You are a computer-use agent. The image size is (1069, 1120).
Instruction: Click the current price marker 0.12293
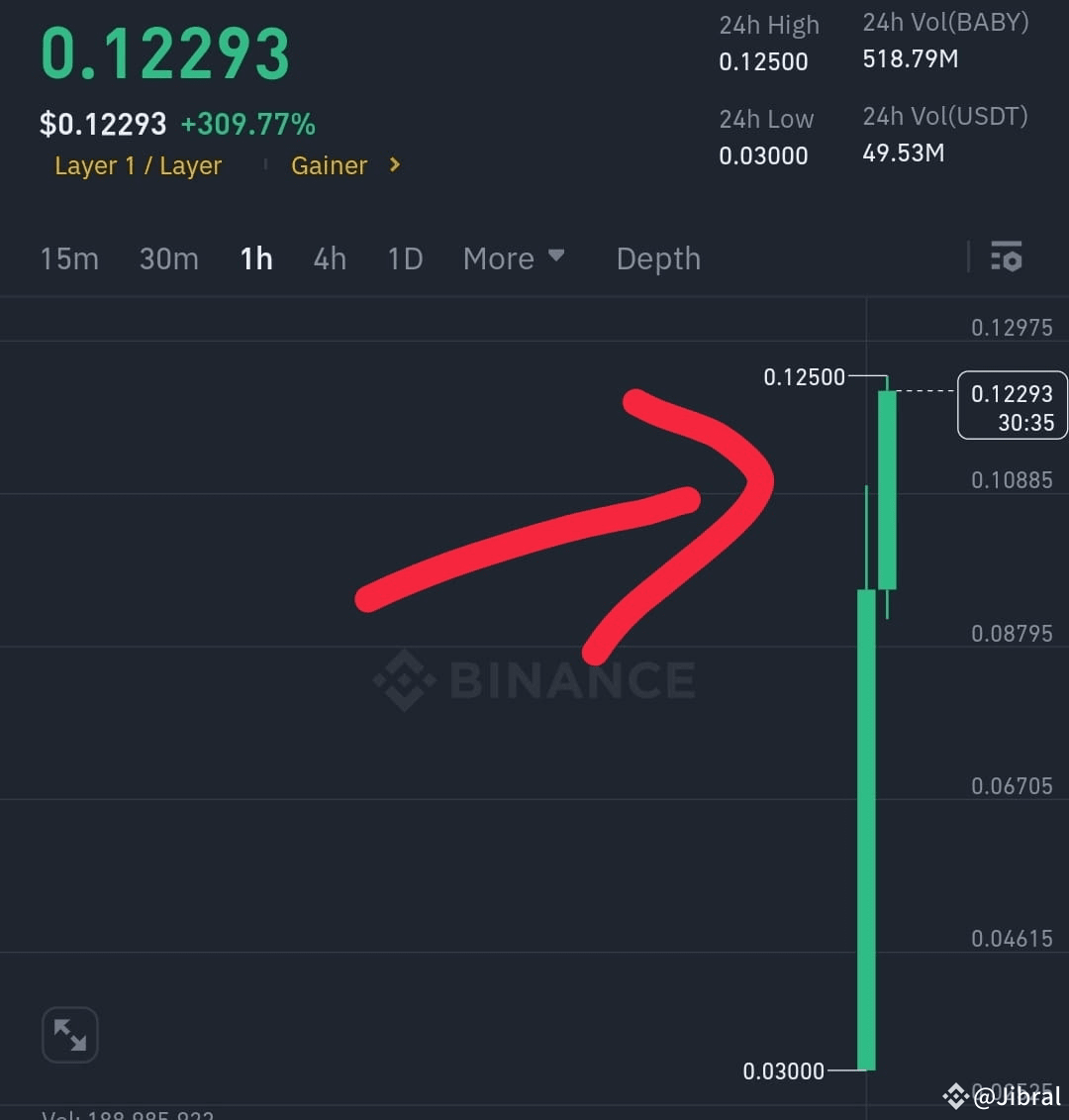(x=1012, y=393)
